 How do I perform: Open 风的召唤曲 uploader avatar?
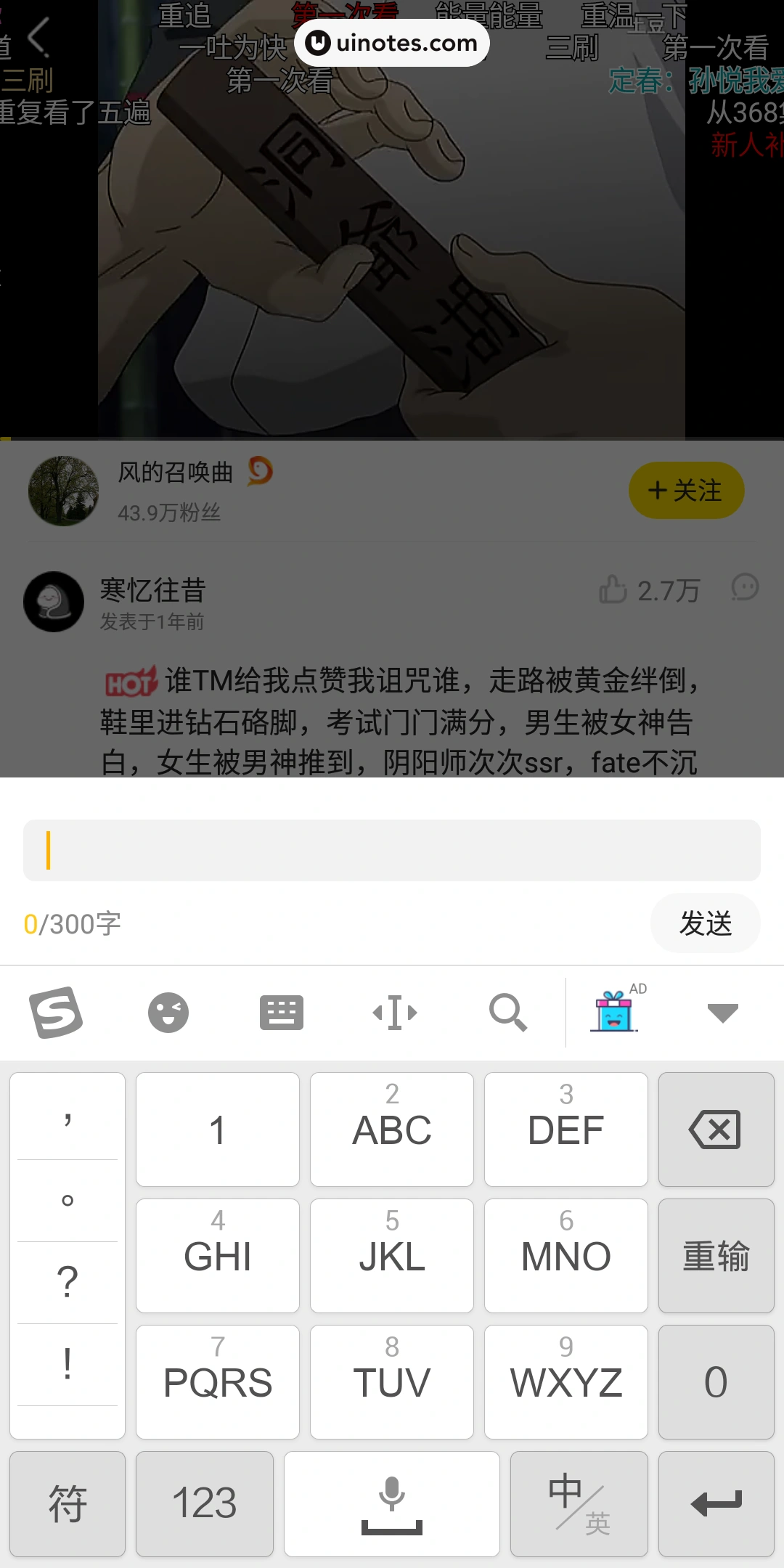64,491
